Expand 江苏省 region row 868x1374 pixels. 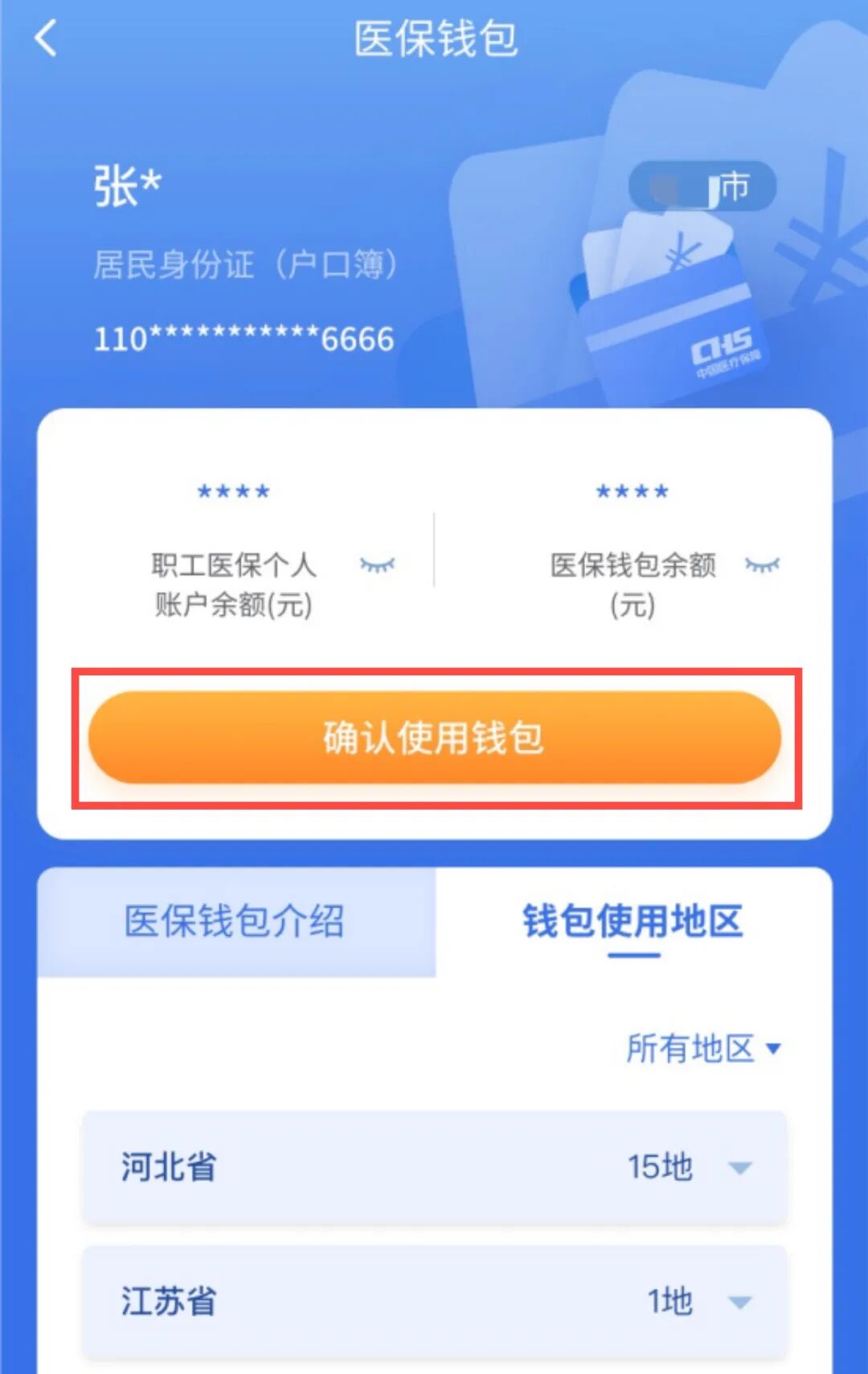coord(739,1302)
